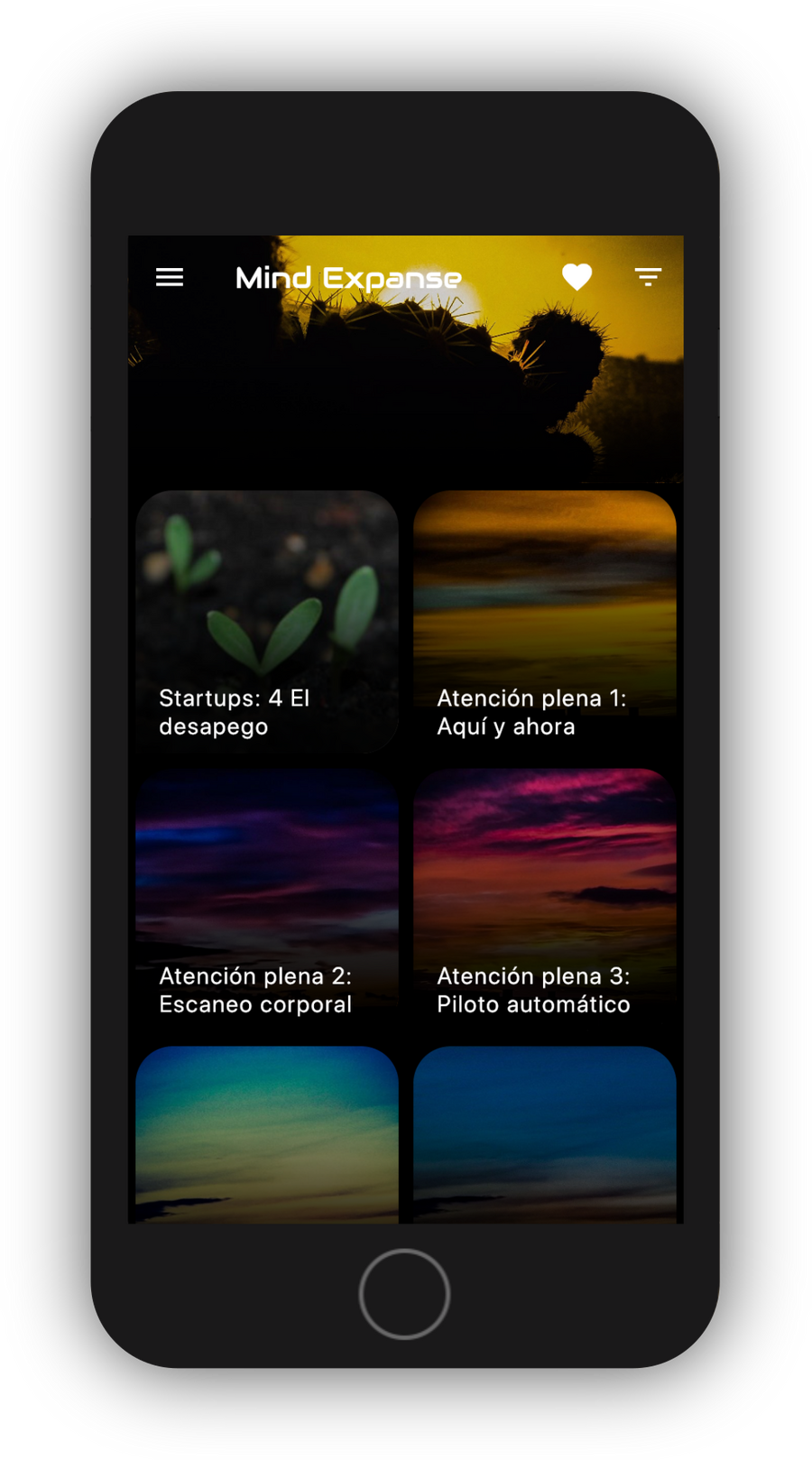Viewport: 812px width, 1460px height.
Task: Click the 'Aquí y ahora' label text
Action: click(x=507, y=726)
